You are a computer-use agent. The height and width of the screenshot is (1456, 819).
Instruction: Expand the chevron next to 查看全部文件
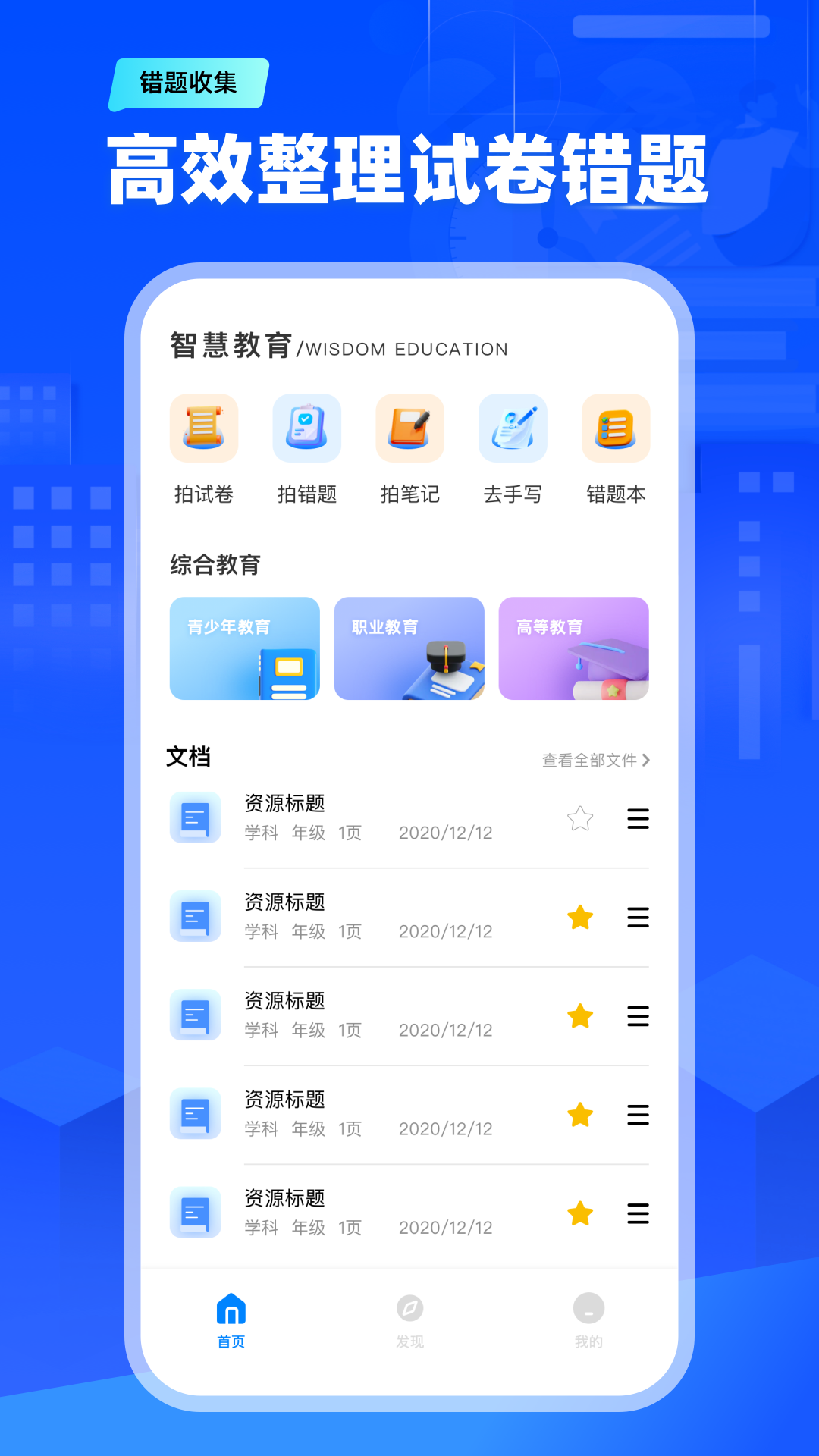click(647, 760)
